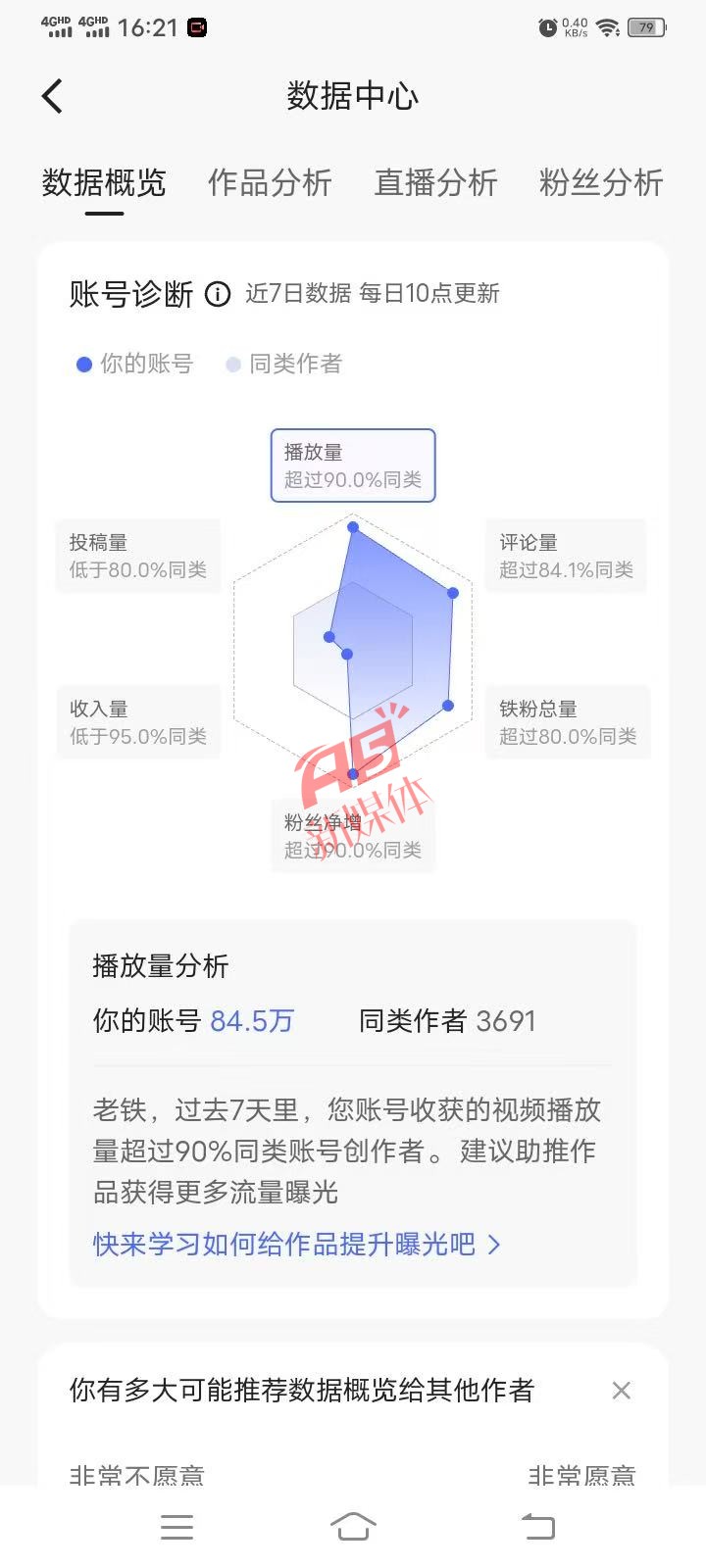Open the system recent apps menu
This screenshot has height=1568, width=706.
[176, 1526]
